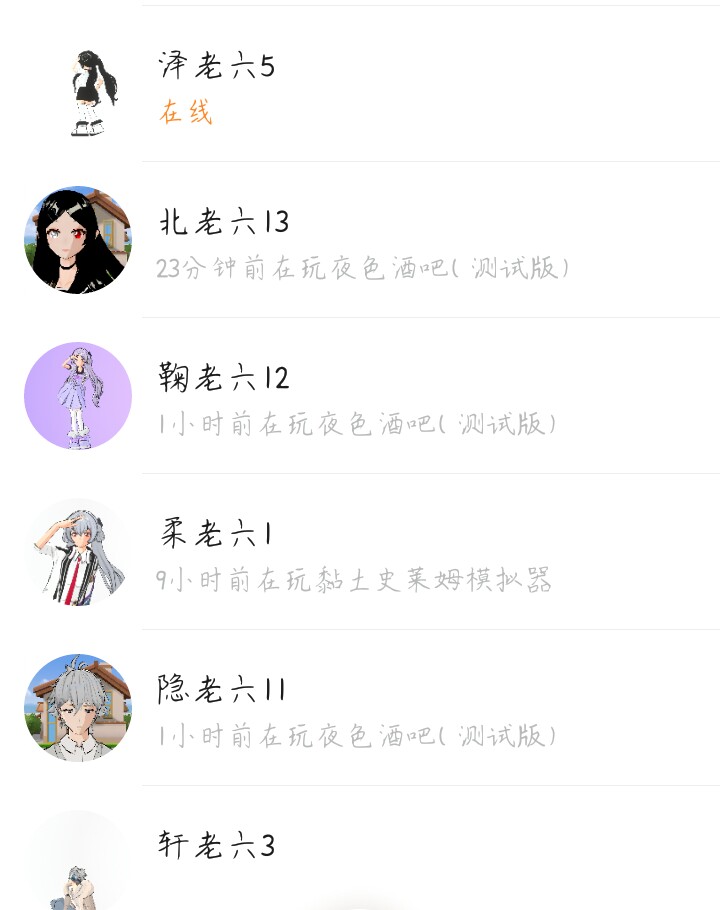
Task: Open 轩老六3 from the list
Action: (360, 850)
